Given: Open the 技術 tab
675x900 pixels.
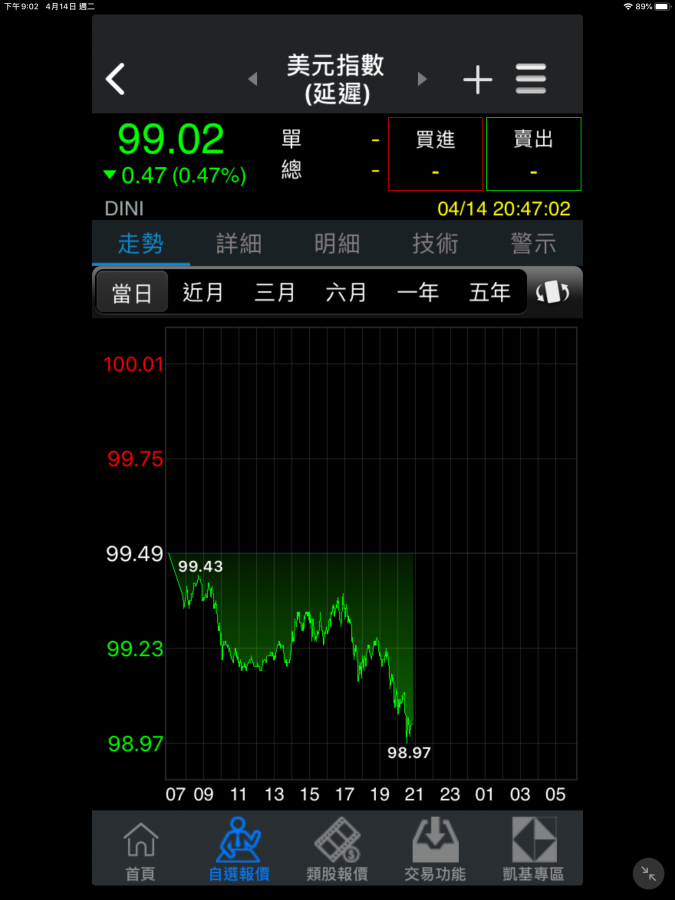Looking at the screenshot, I should point(434,243).
